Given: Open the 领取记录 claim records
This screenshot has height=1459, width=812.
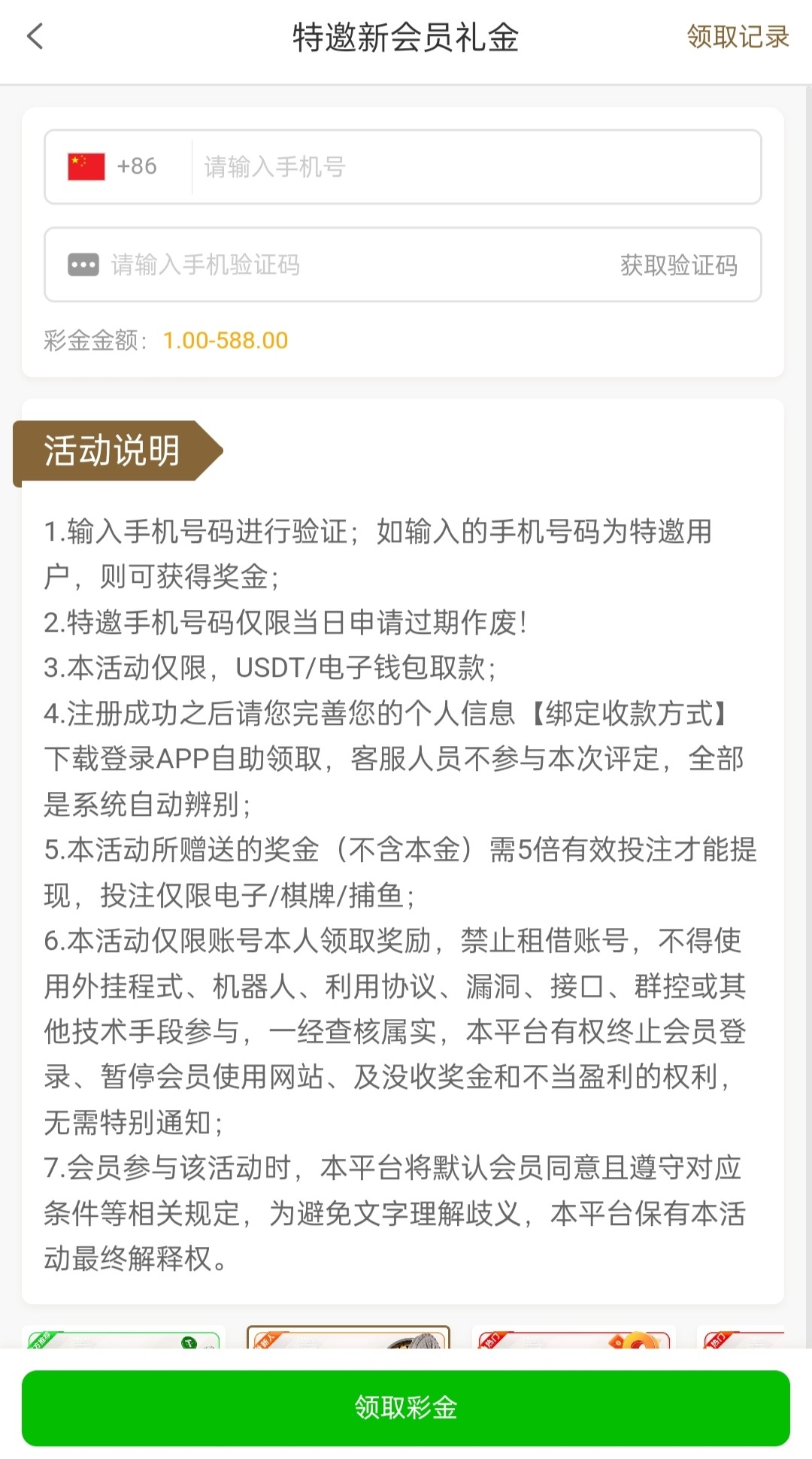Looking at the screenshot, I should [737, 36].
